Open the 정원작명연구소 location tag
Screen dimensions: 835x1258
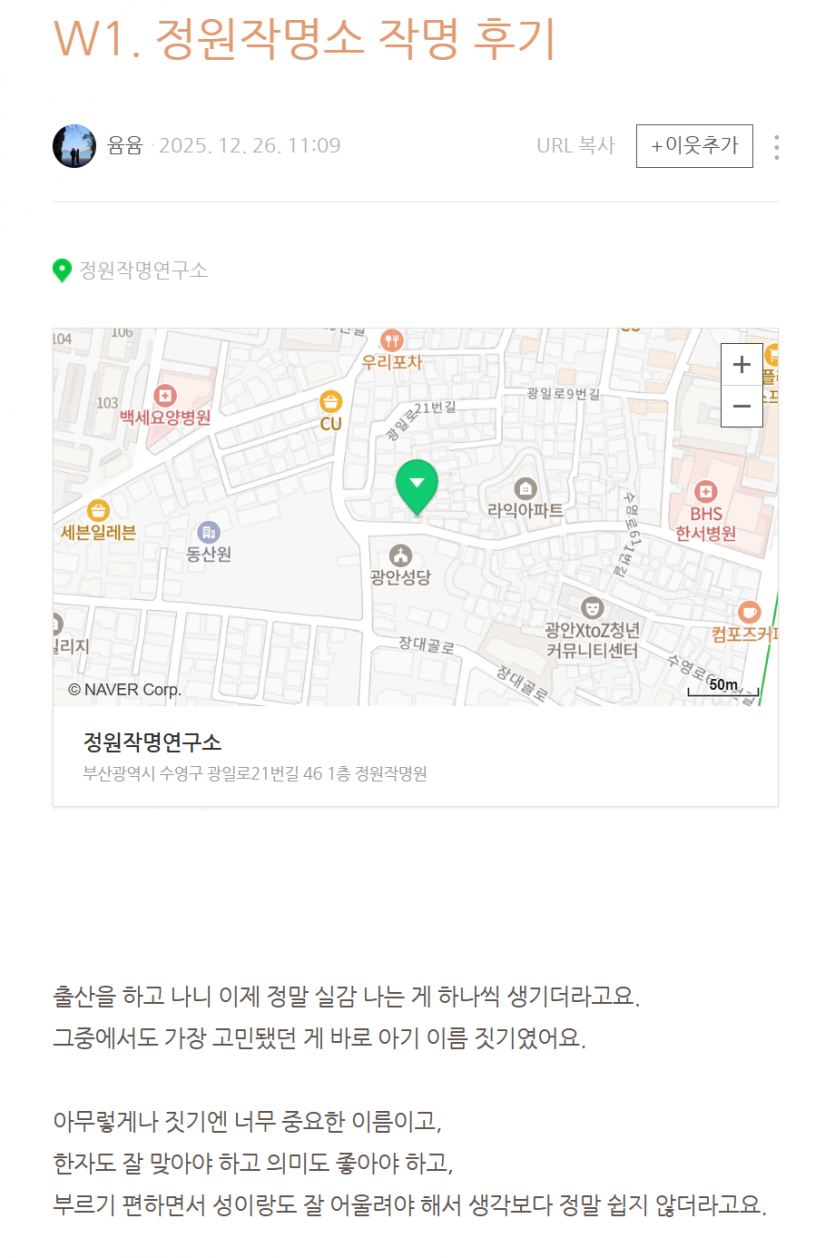(x=142, y=270)
